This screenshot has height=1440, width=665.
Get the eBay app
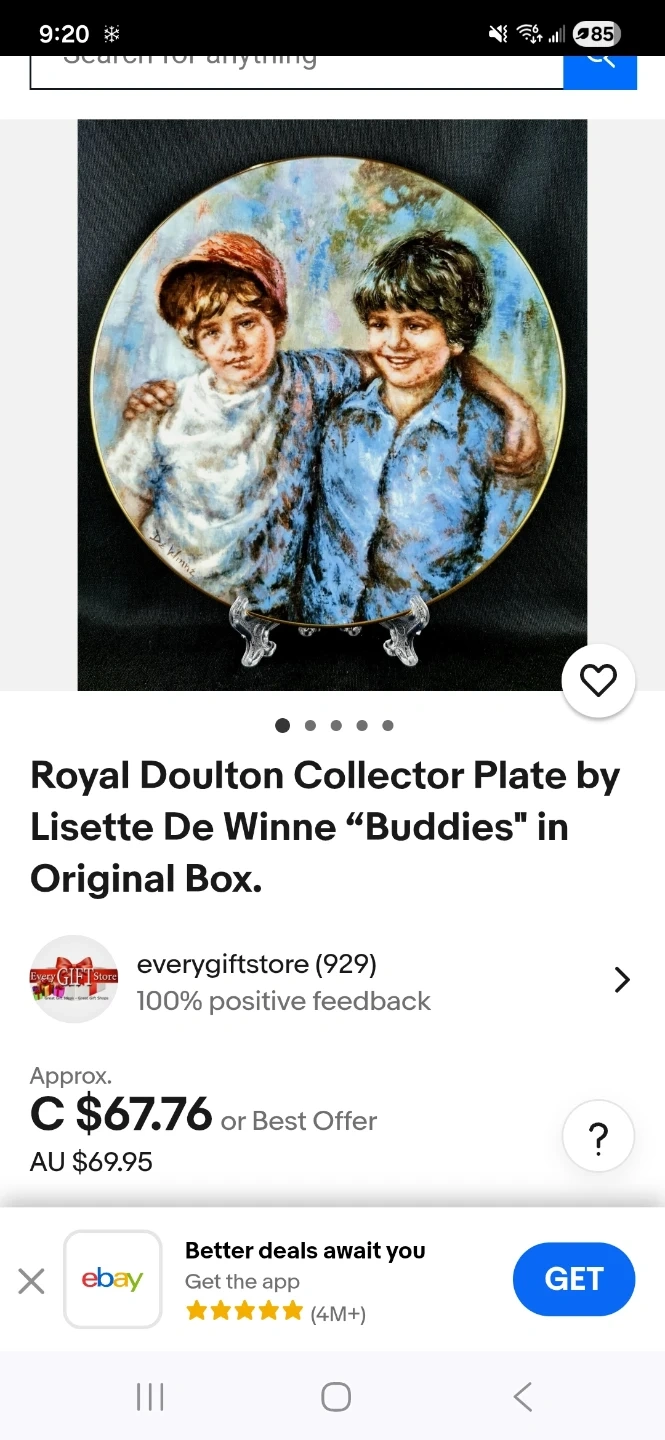pos(574,1279)
